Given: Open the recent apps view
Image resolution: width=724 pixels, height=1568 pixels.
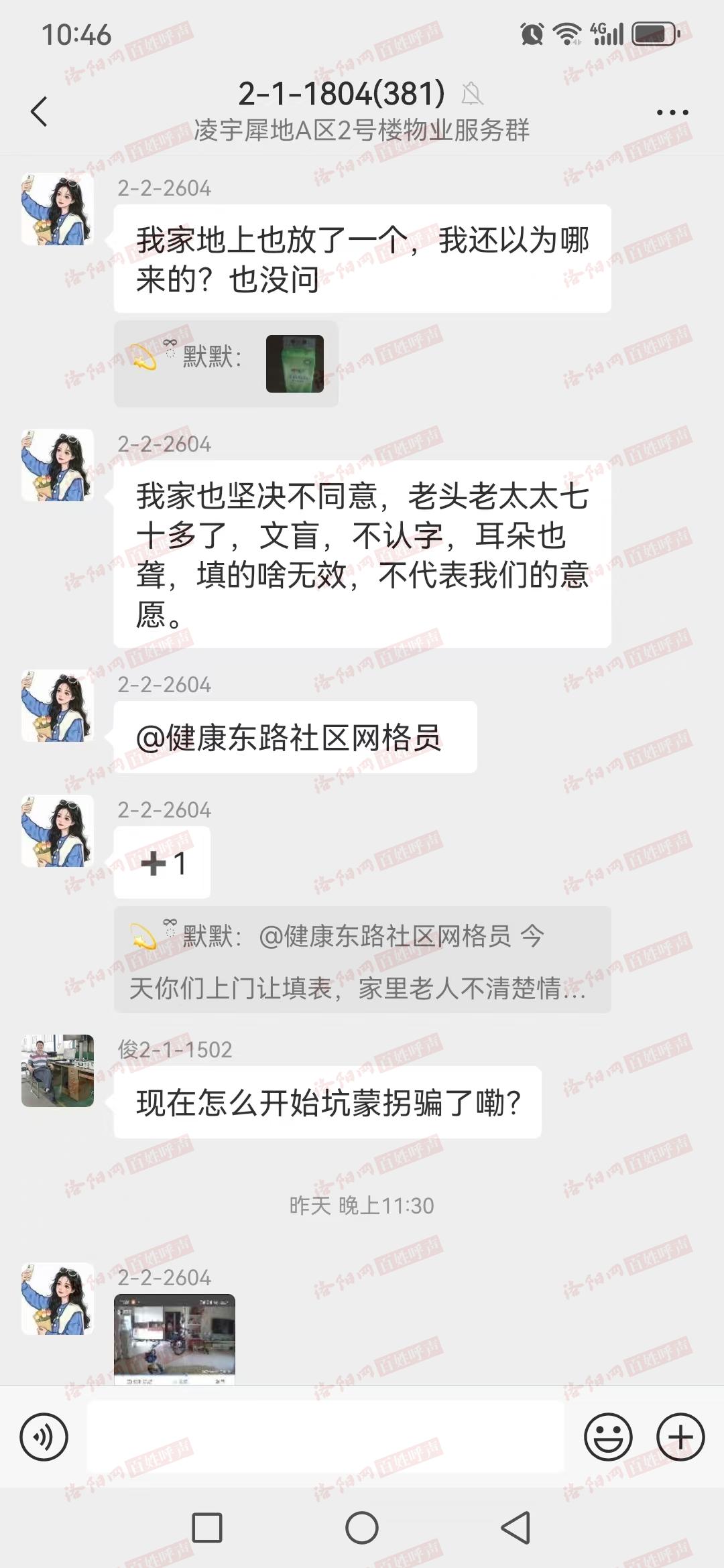Looking at the screenshot, I should click(207, 1528).
